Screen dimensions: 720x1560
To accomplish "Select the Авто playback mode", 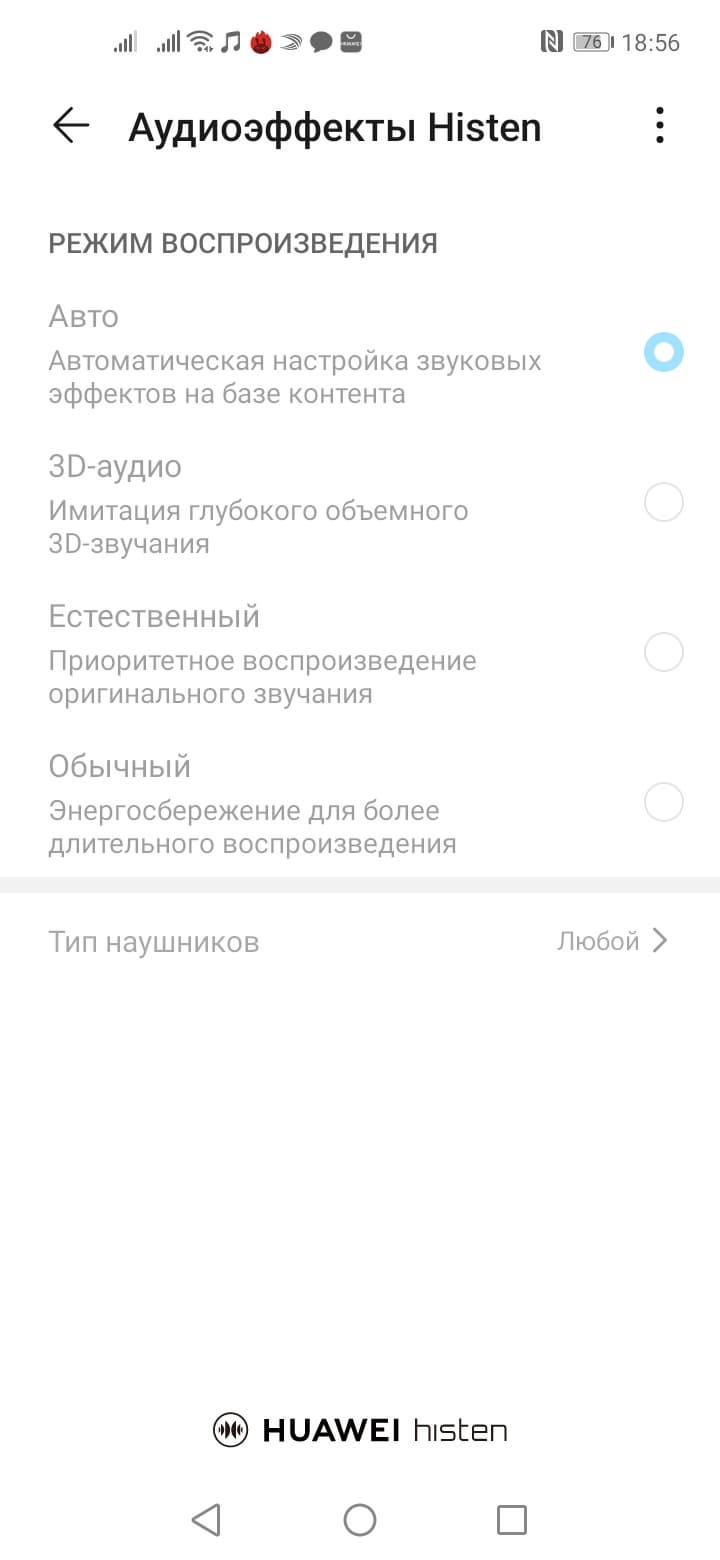I will click(663, 352).
